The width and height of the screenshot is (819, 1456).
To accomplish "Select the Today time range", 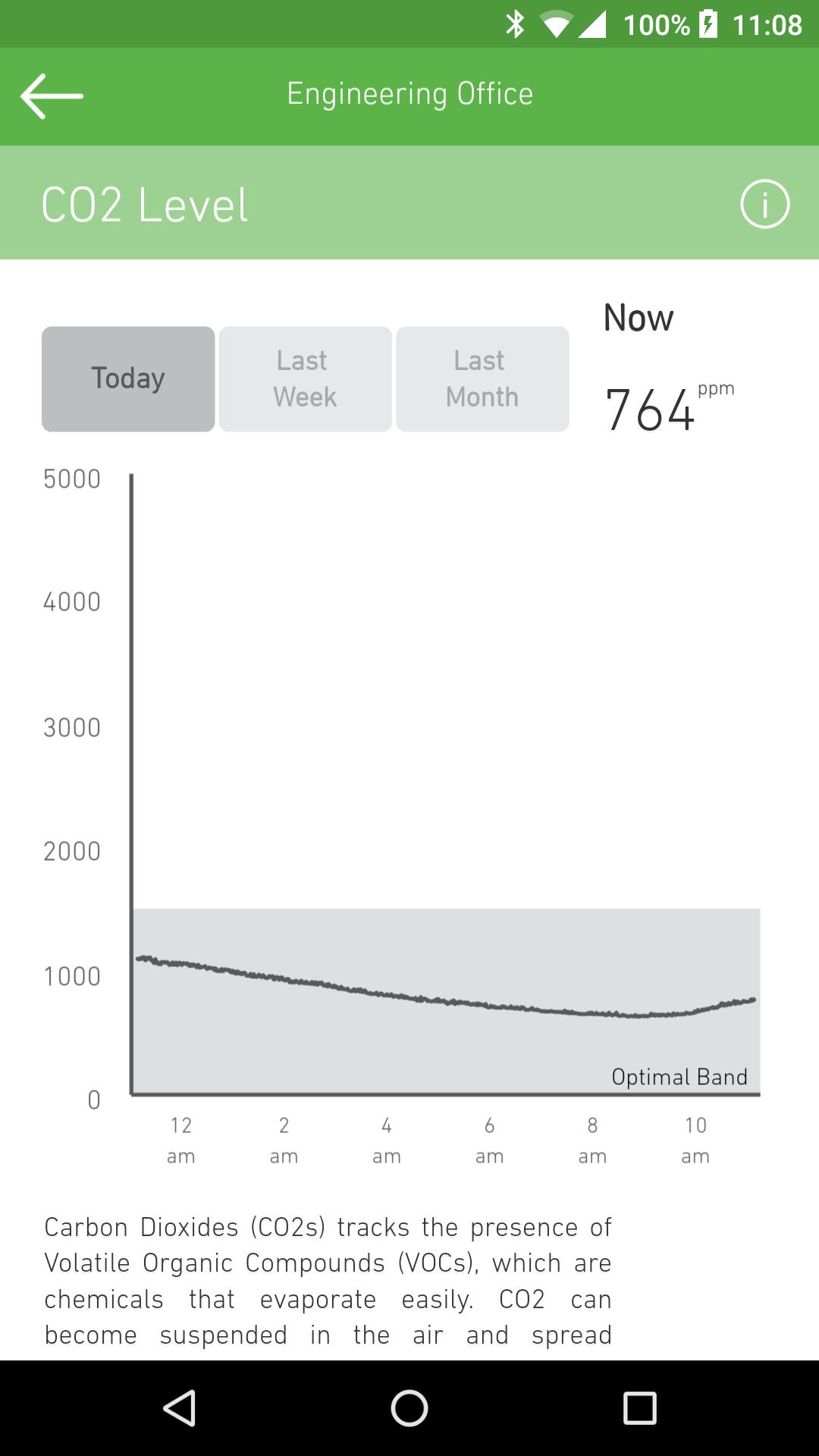I will pos(128,379).
